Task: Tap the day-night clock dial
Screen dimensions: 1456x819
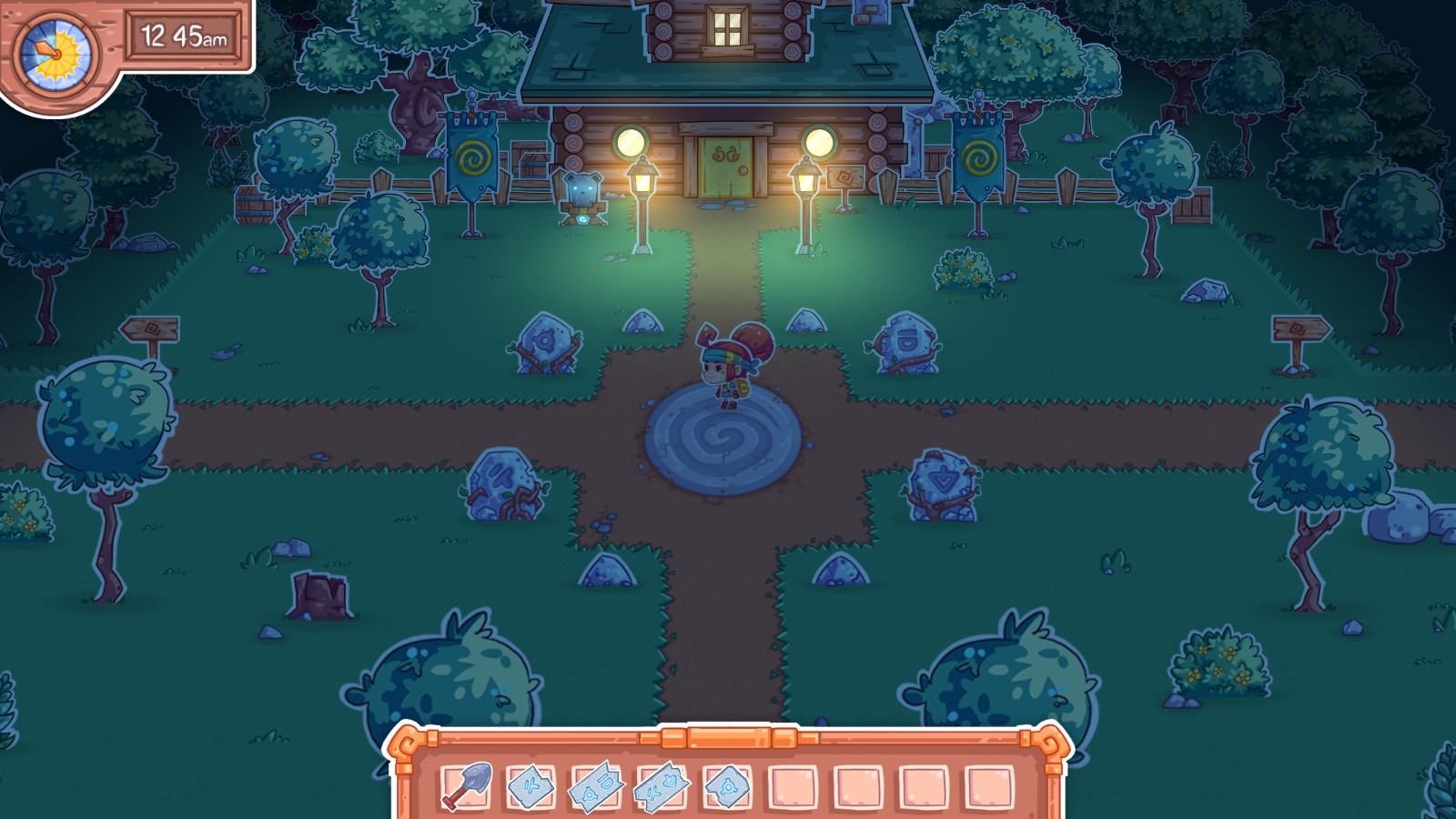Action: pyautogui.click(x=56, y=52)
